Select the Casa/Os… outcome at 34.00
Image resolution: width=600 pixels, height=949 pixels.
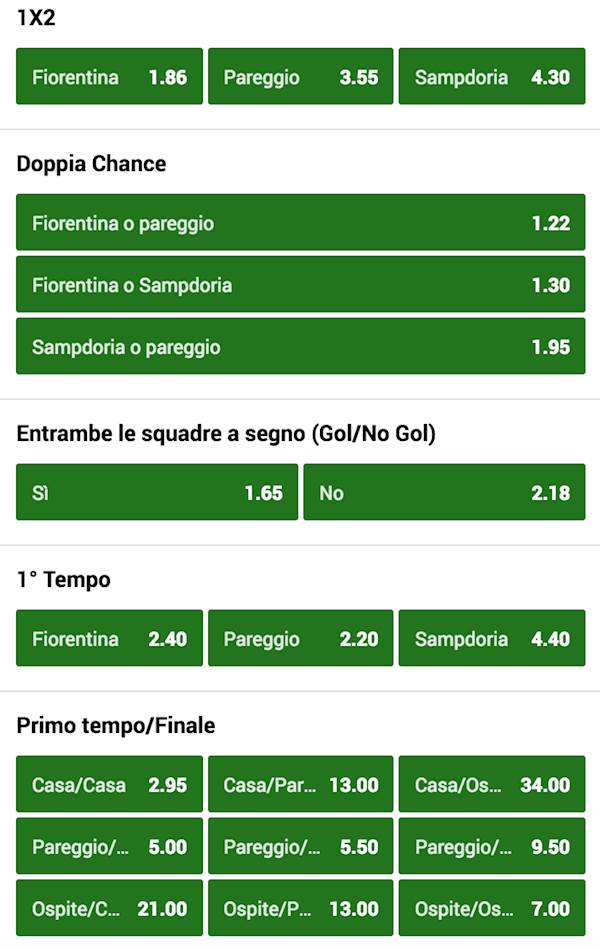(492, 785)
